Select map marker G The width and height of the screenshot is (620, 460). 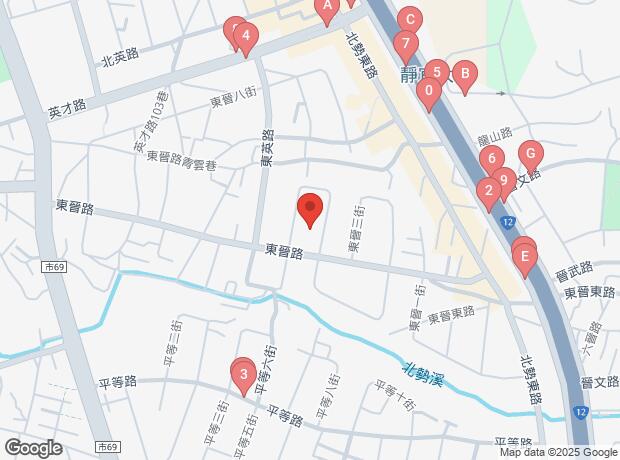coord(531,155)
